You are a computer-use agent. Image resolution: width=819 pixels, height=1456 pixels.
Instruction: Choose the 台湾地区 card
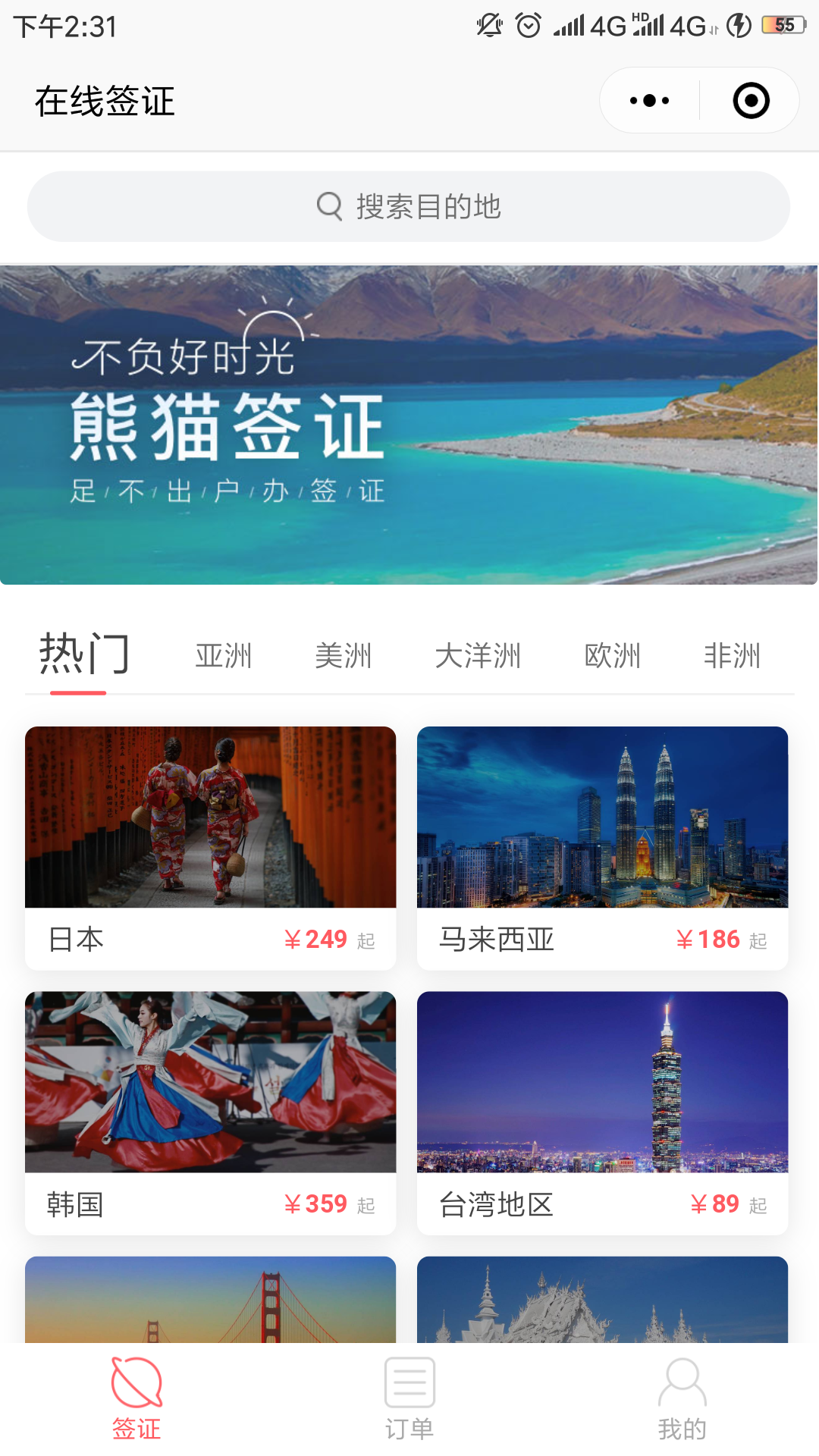point(602,1112)
